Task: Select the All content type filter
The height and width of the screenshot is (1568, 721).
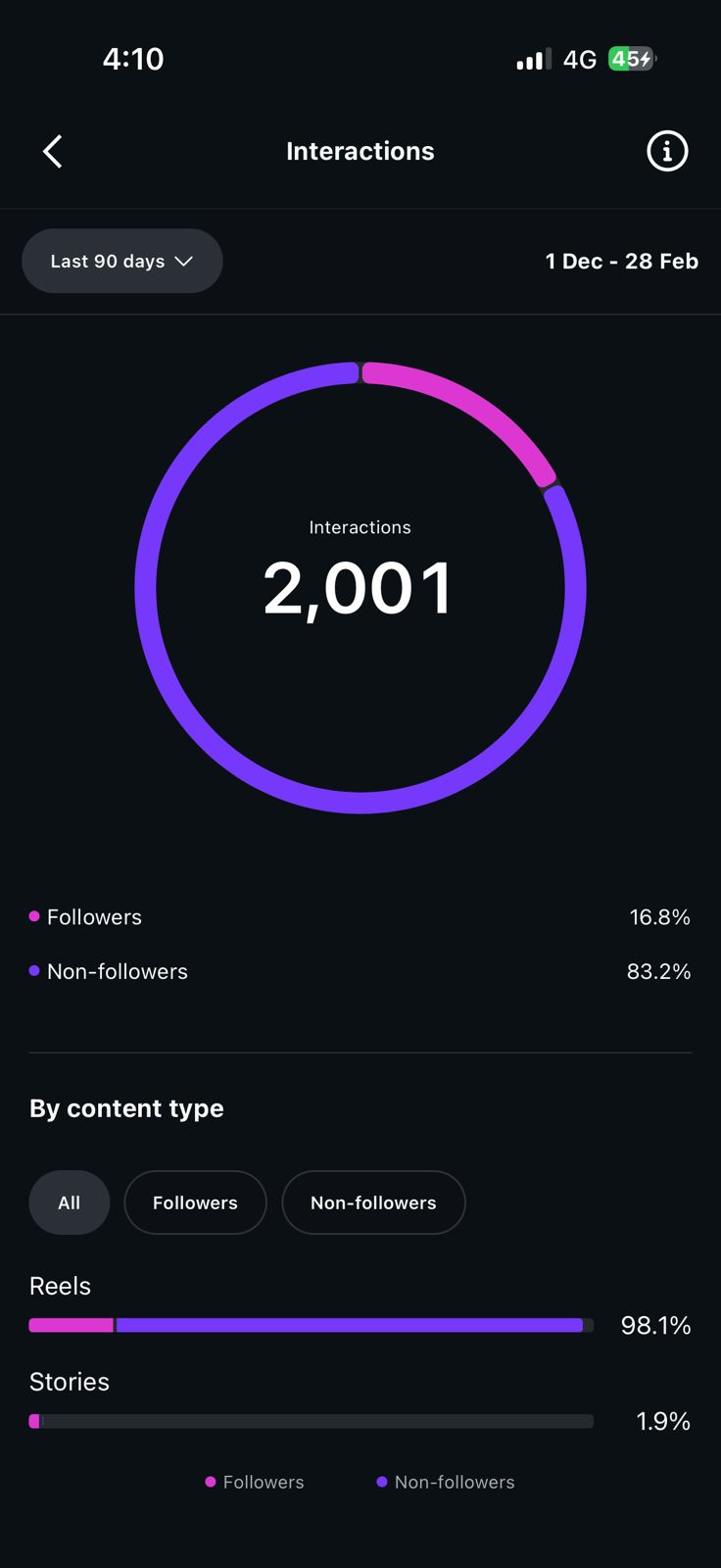Action: tap(70, 1202)
